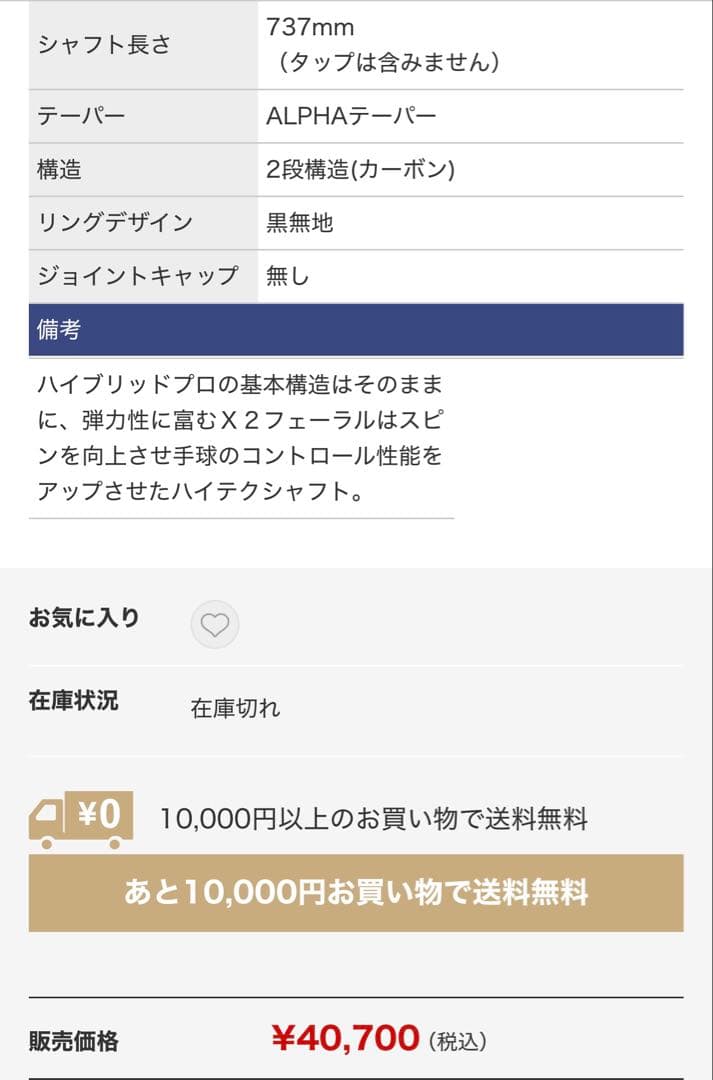Screen dimensions: 713x1080
Task: Add this shaft to favorites via the heart
Action: coord(215,625)
